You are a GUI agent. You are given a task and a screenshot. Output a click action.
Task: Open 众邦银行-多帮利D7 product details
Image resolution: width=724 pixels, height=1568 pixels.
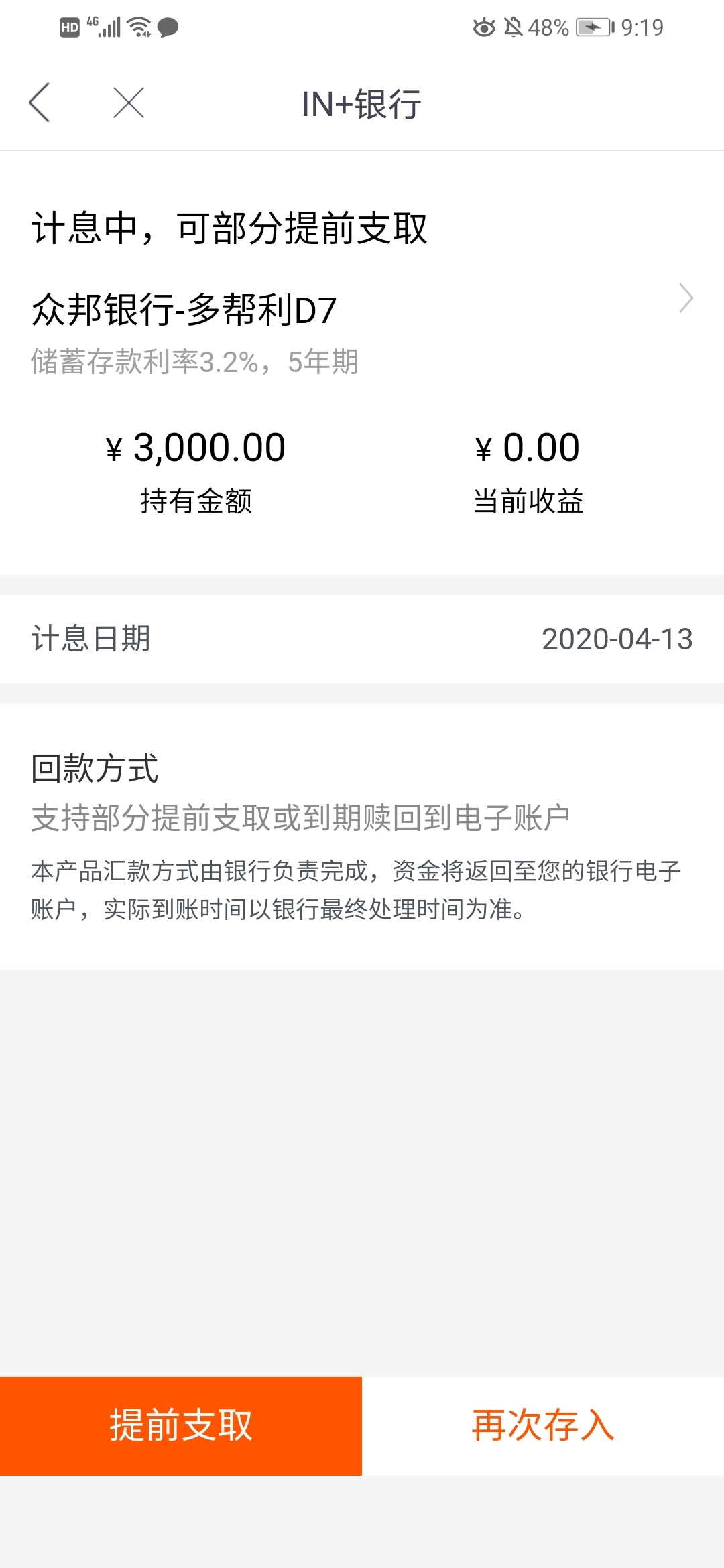click(362, 310)
